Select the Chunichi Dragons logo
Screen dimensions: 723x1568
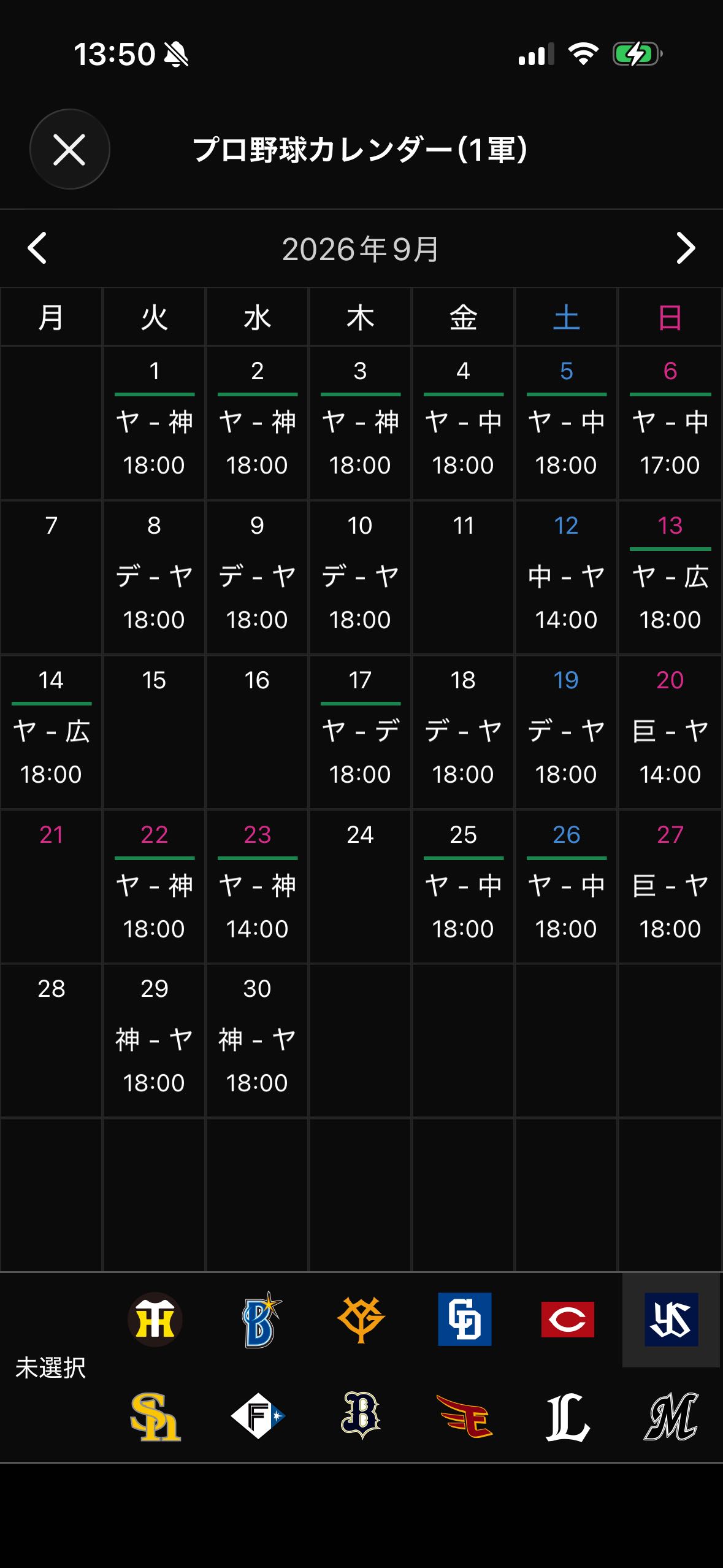[464, 1319]
